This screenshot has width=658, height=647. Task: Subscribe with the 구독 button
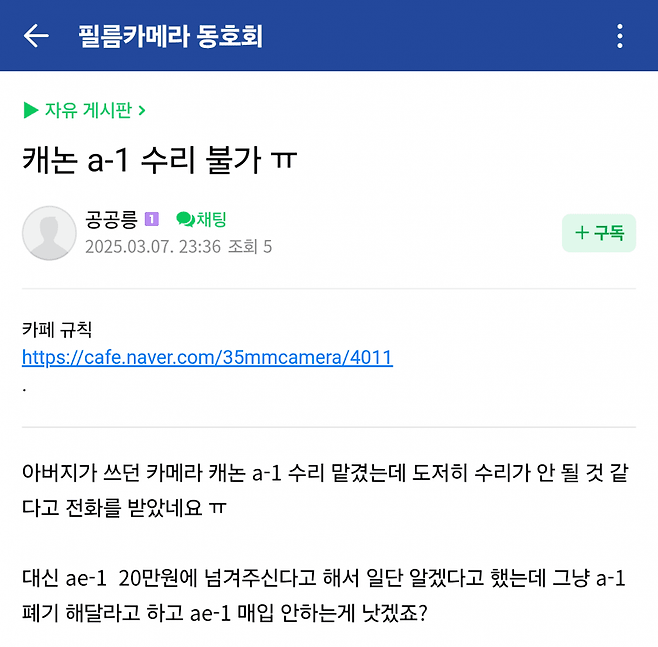(x=598, y=233)
